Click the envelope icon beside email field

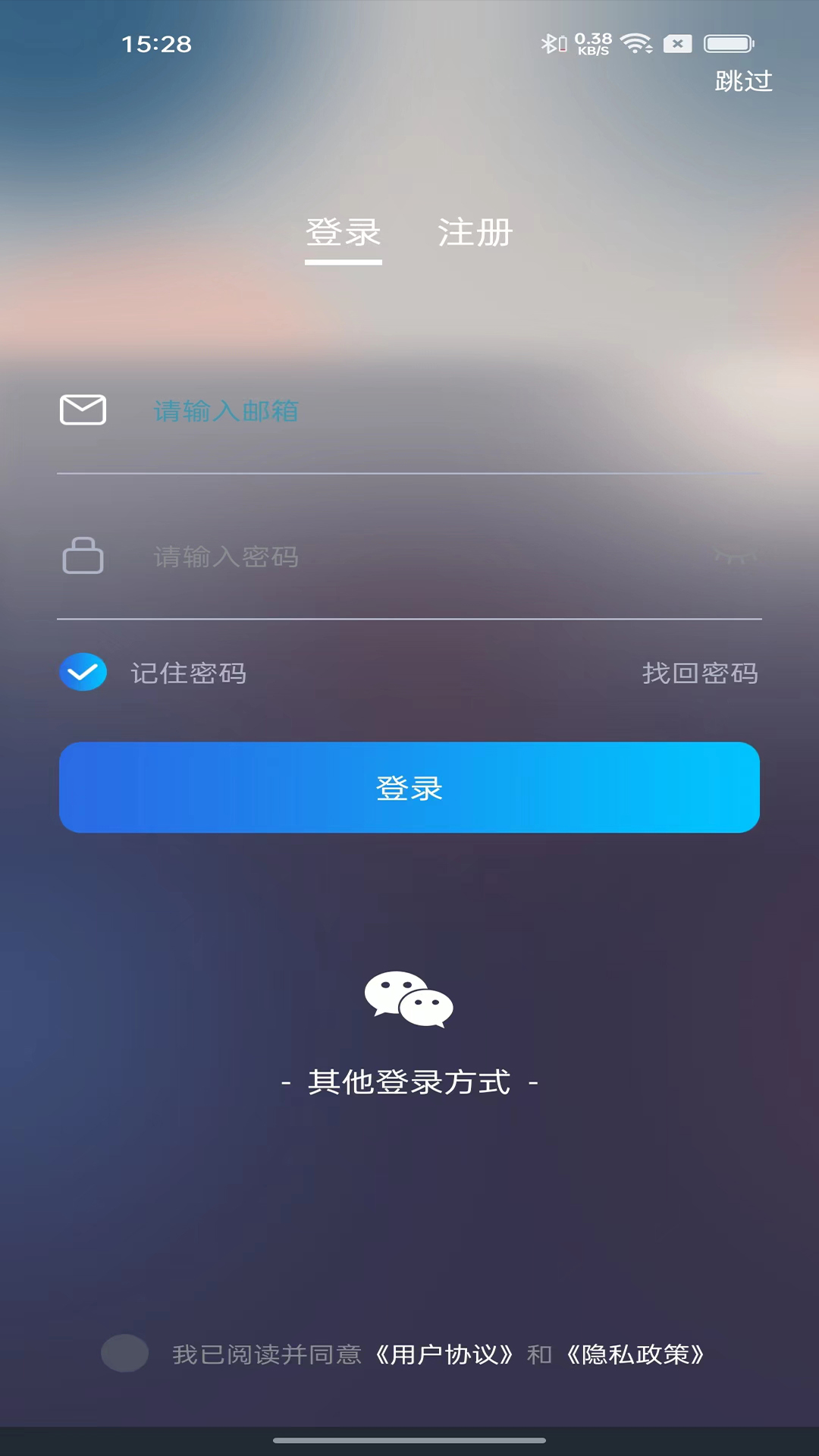click(x=83, y=410)
